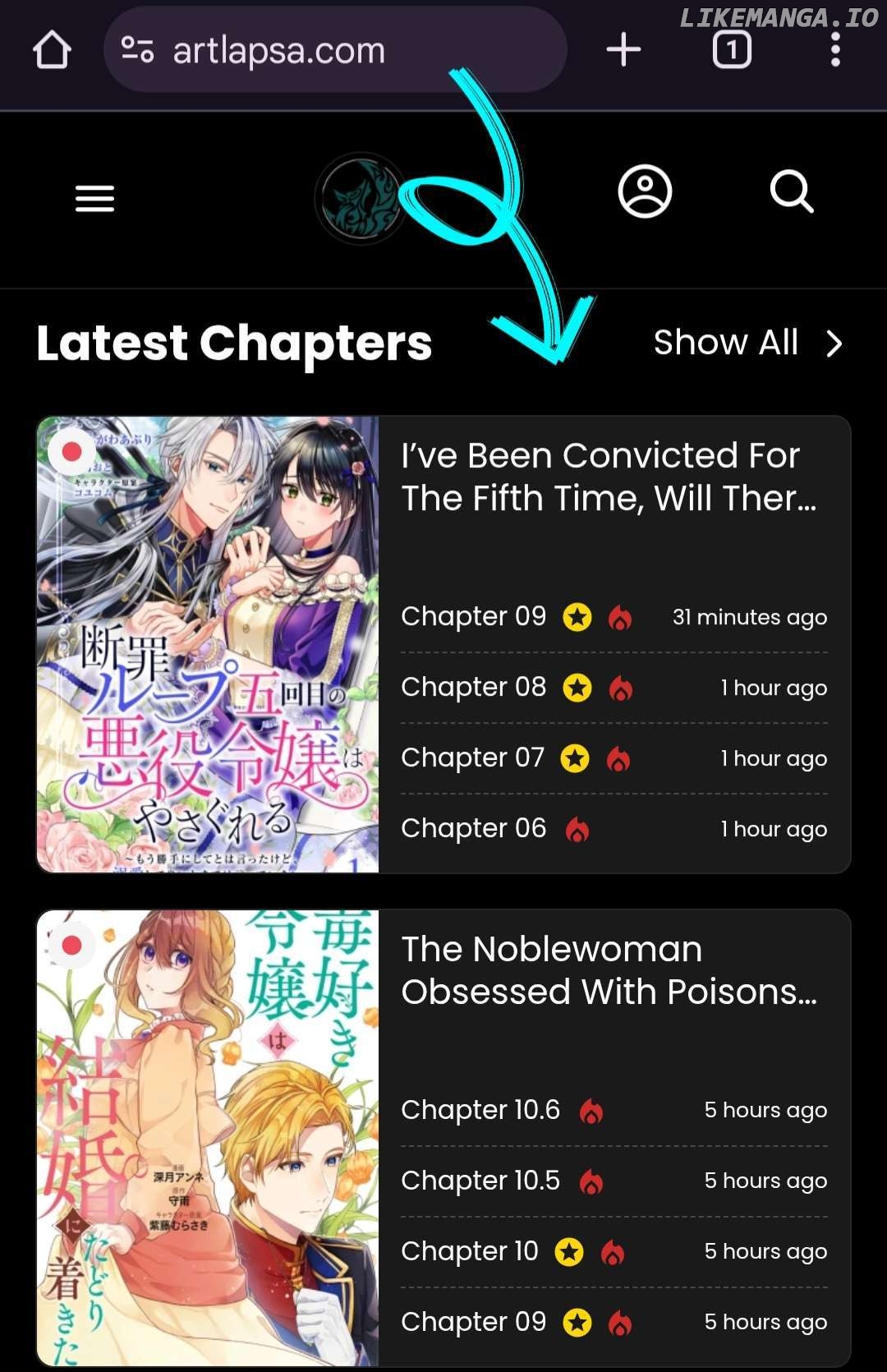Open a new browser tab
The image size is (887, 1372).
click(x=623, y=50)
